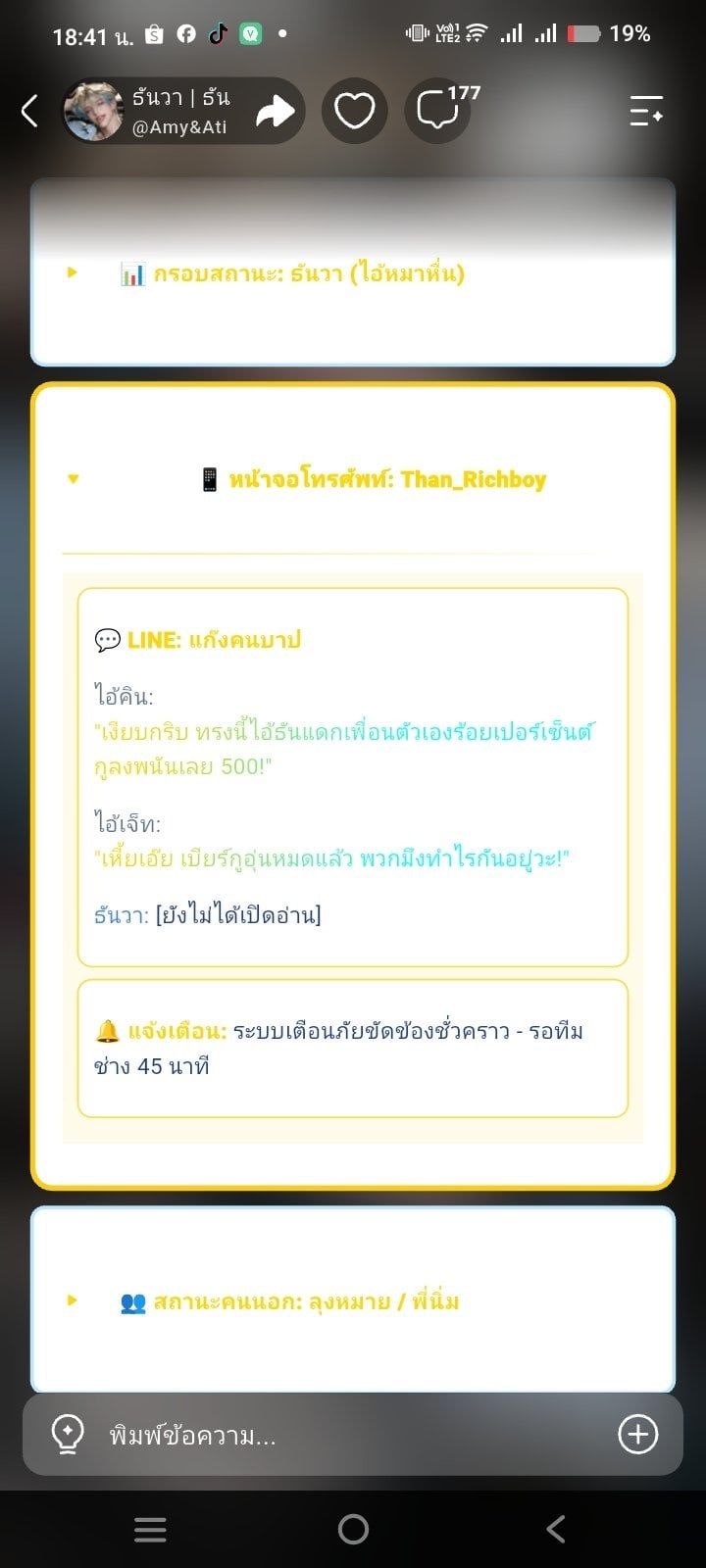The height and width of the screenshot is (1568, 706).
Task: Open the top-right chat settings menu
Action: (646, 111)
